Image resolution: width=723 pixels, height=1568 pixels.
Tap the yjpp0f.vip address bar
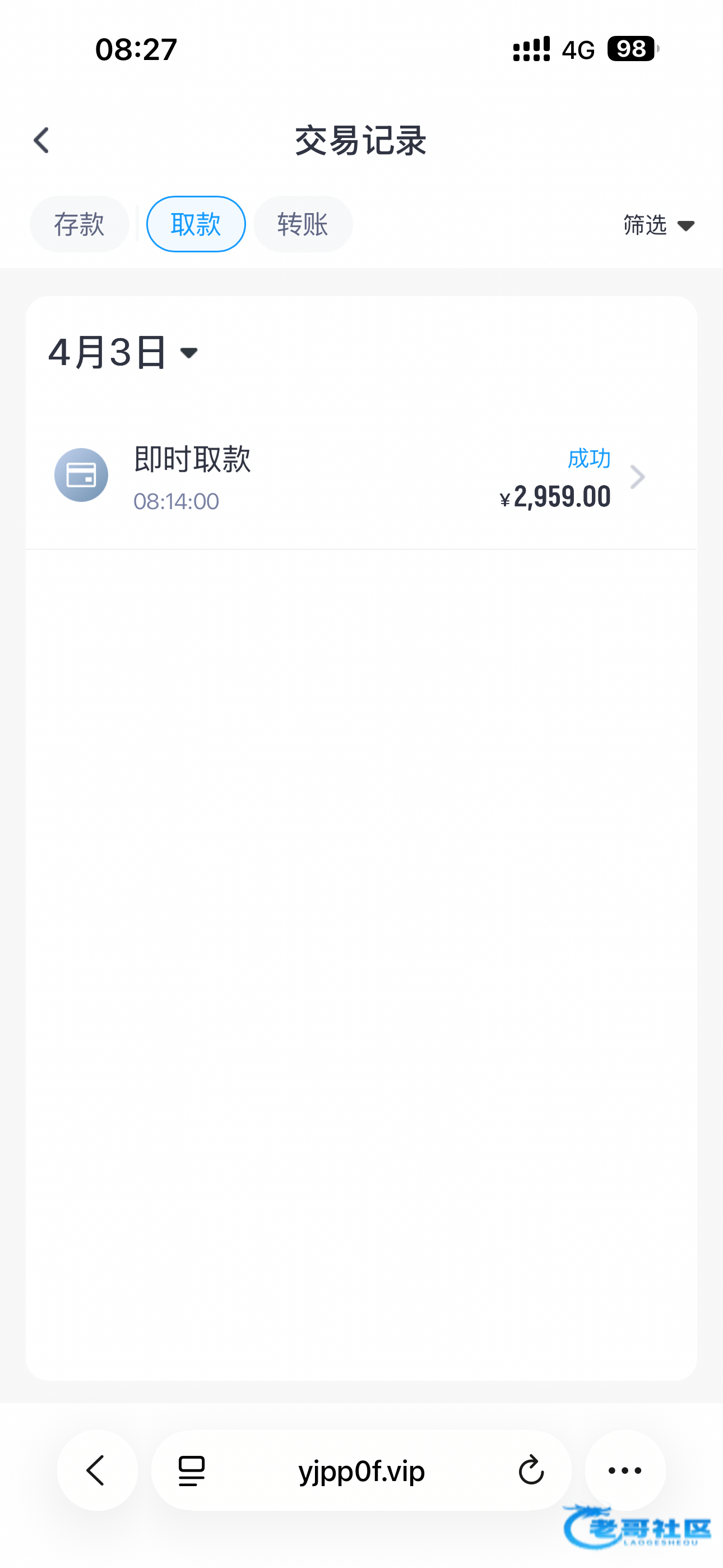tap(361, 1471)
